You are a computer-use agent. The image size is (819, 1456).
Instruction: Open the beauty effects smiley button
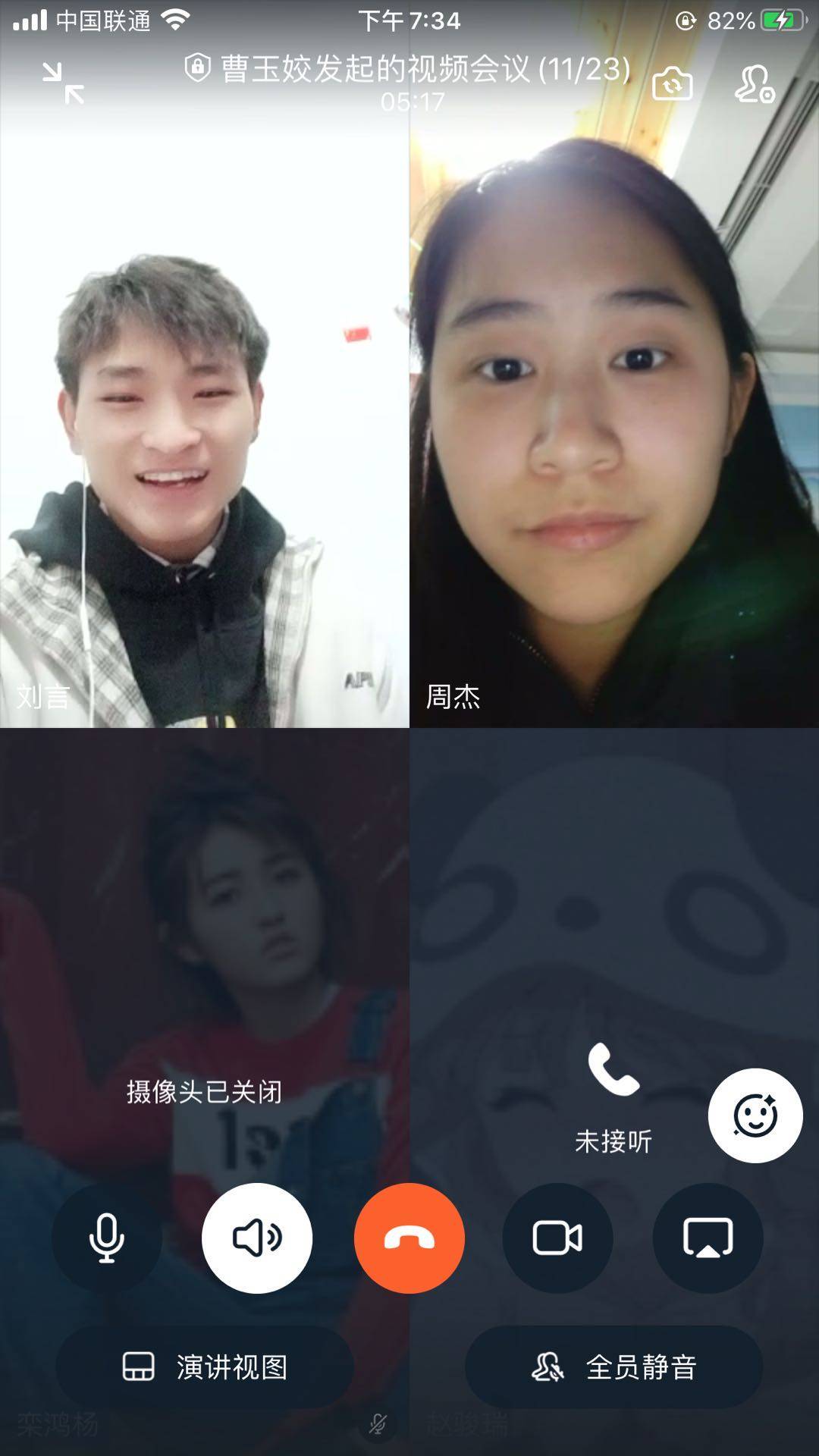[755, 1116]
